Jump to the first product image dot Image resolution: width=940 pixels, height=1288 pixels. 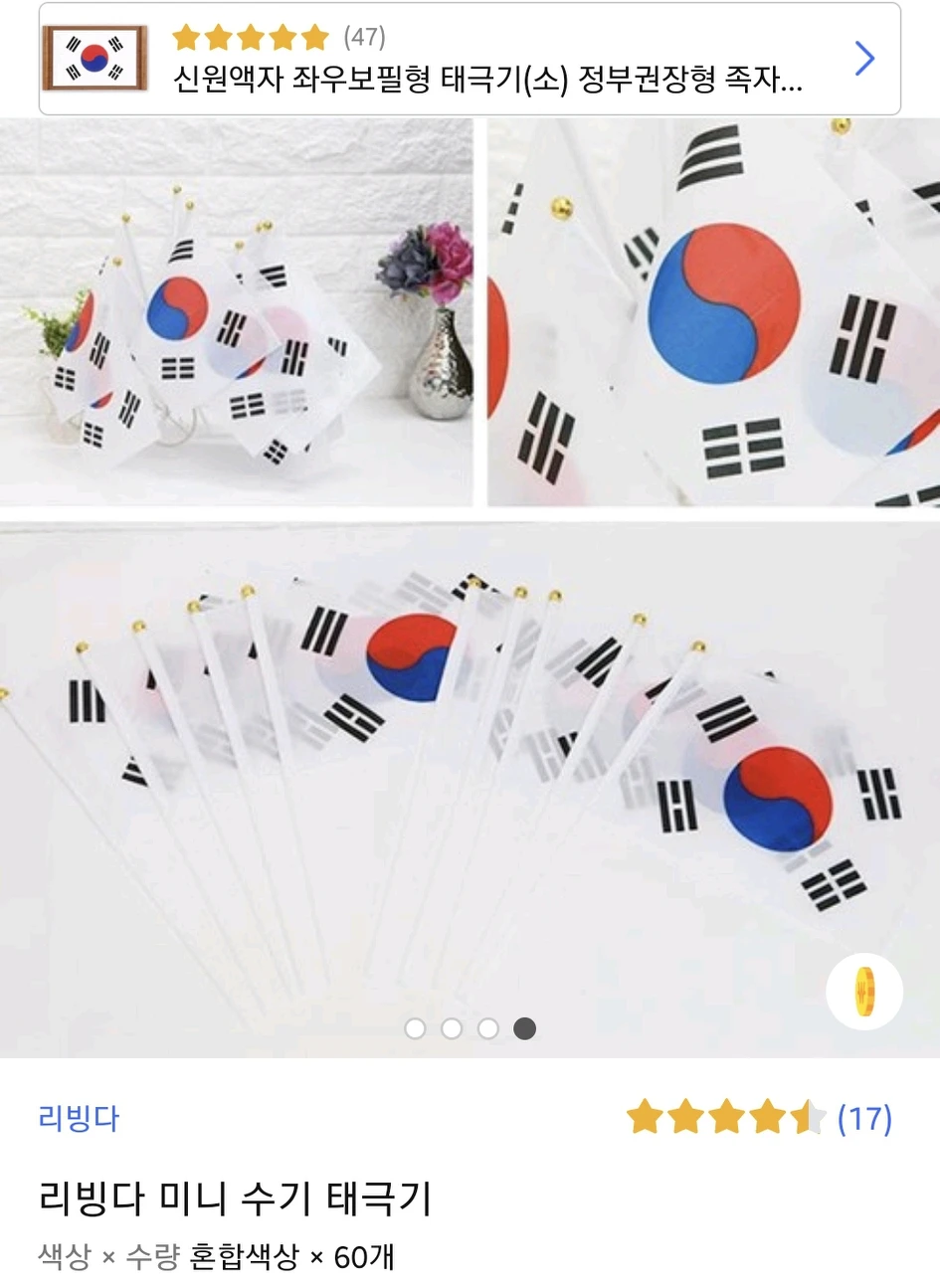pos(416,1028)
